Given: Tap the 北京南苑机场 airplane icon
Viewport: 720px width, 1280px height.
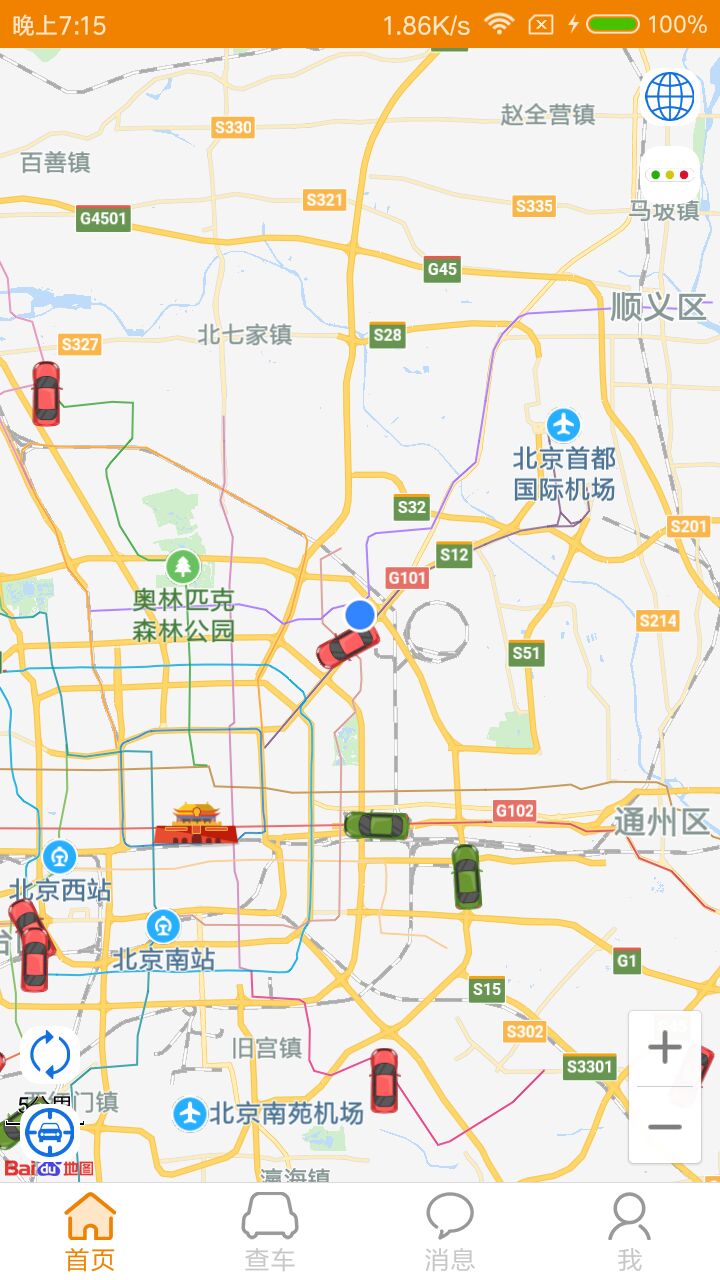Looking at the screenshot, I should (x=186, y=1110).
